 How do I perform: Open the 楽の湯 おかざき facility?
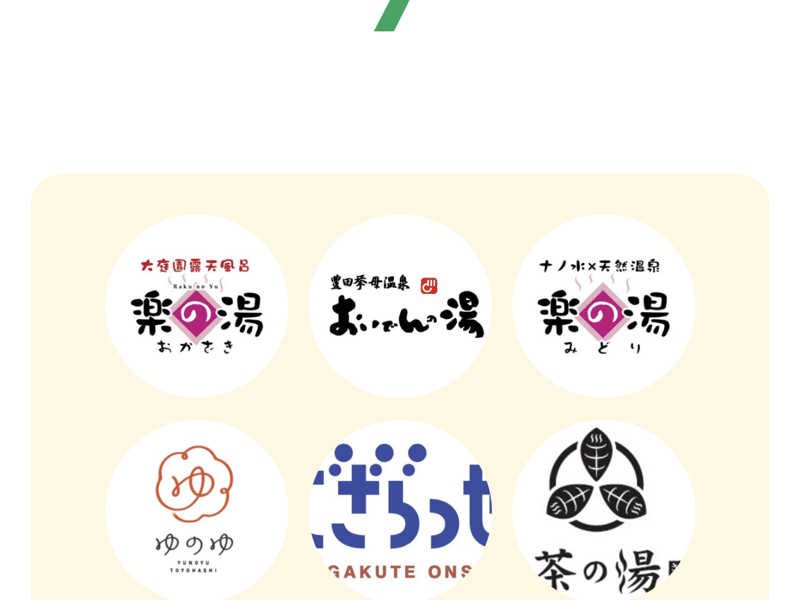coord(197,306)
